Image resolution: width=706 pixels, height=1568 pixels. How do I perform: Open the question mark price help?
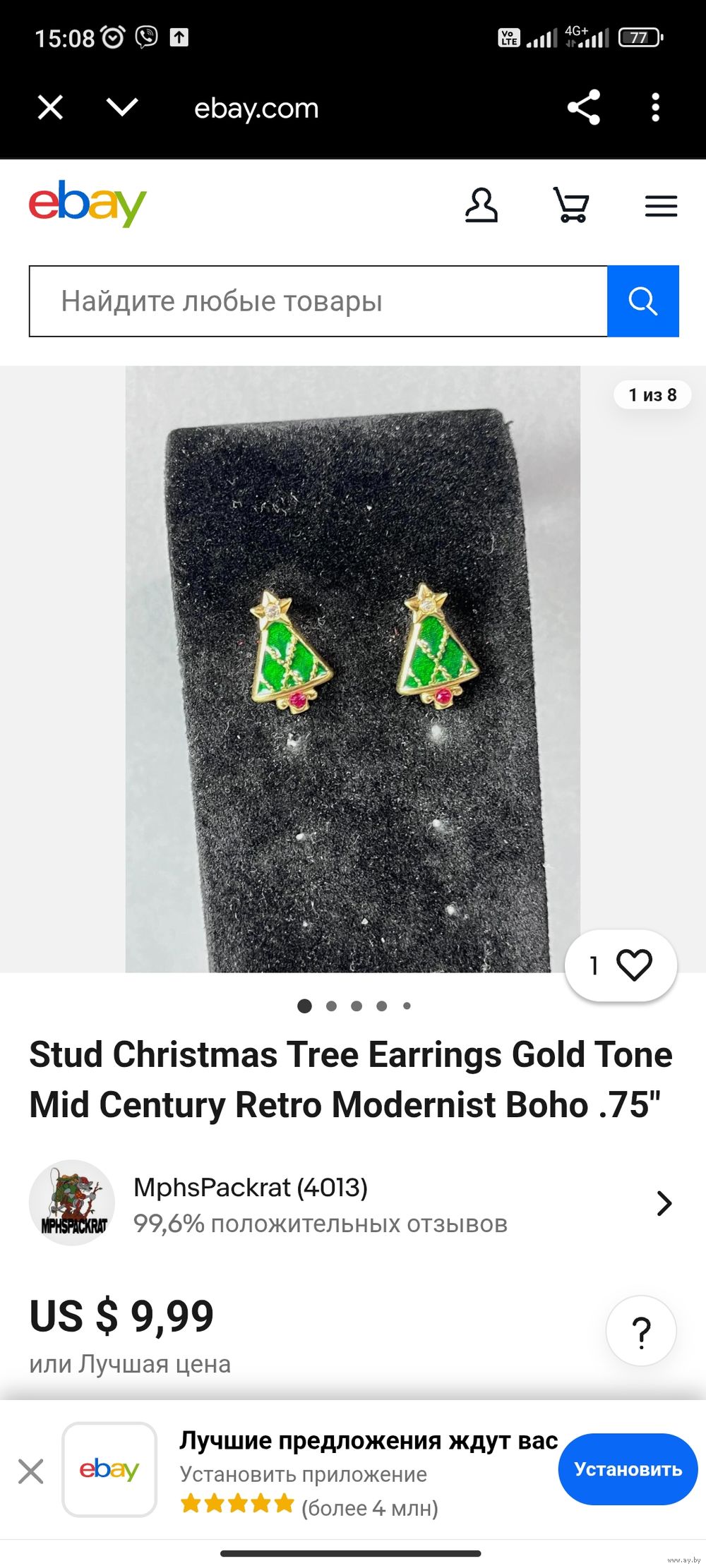tap(641, 1332)
